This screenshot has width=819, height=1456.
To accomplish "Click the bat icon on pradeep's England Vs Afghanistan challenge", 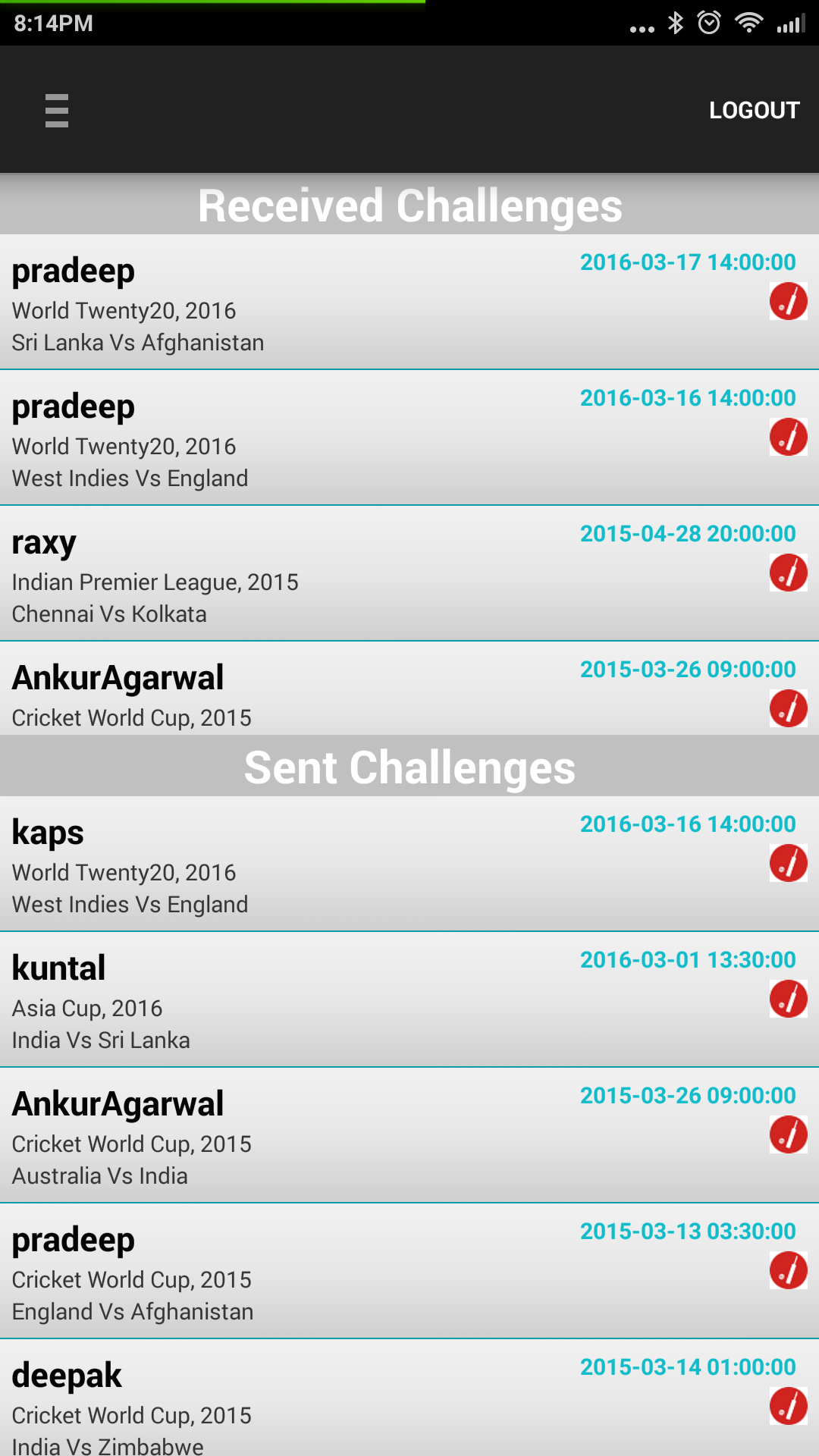I will [x=788, y=1271].
